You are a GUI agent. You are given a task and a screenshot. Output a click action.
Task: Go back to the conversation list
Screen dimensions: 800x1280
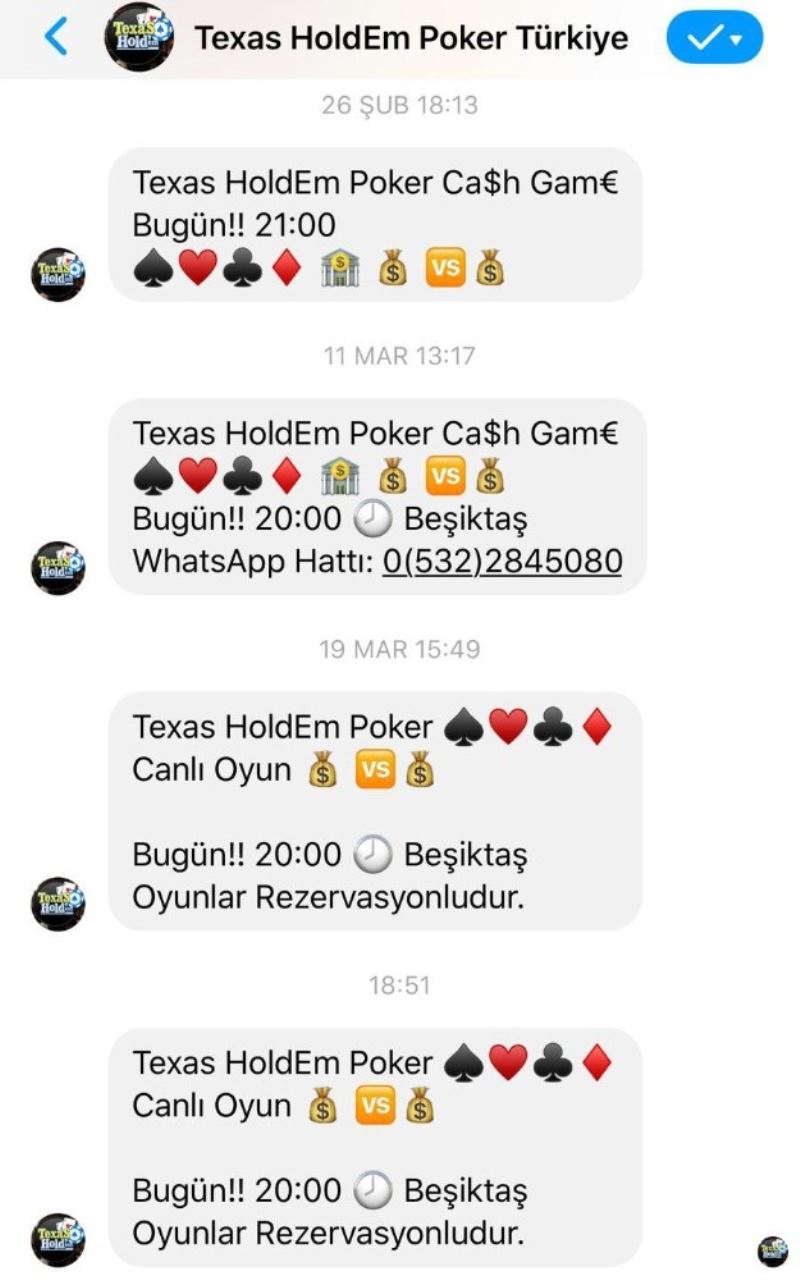[x=56, y=38]
